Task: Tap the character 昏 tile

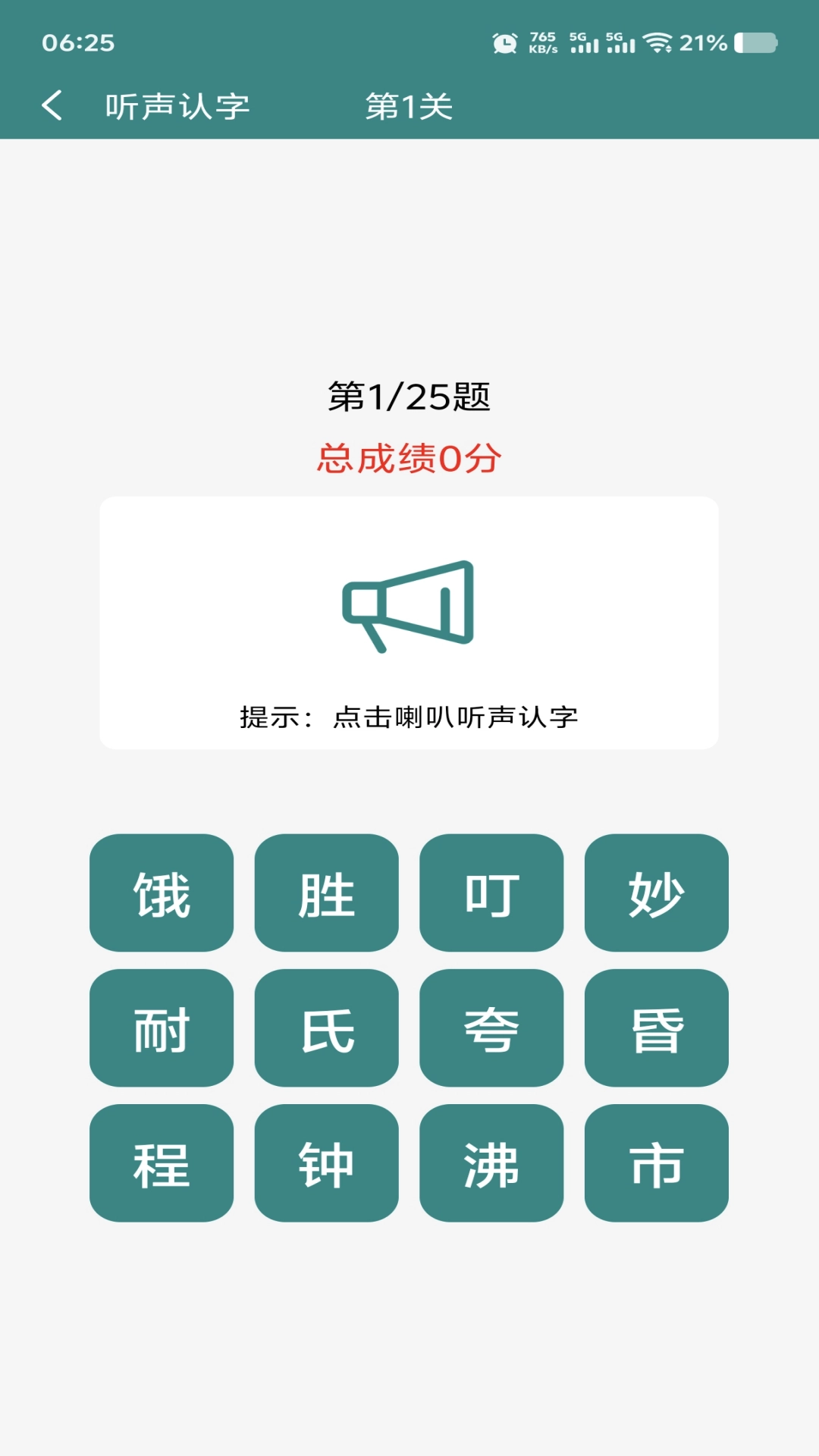Action: click(x=657, y=1030)
